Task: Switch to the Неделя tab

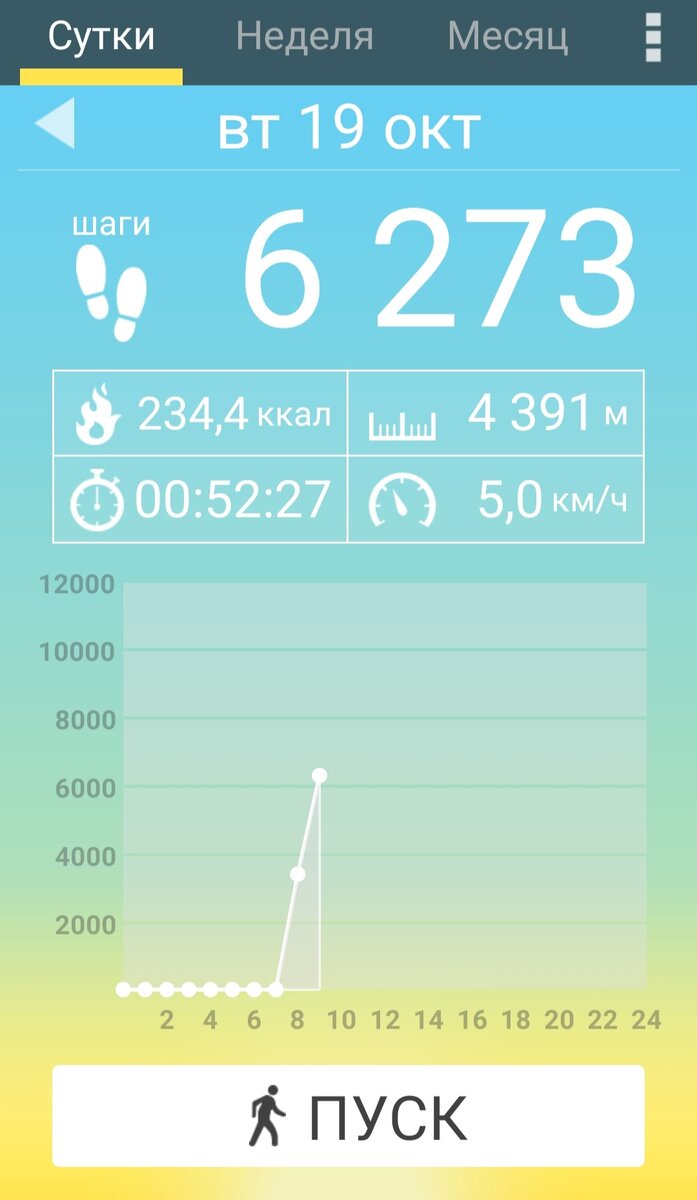Action: pos(304,39)
